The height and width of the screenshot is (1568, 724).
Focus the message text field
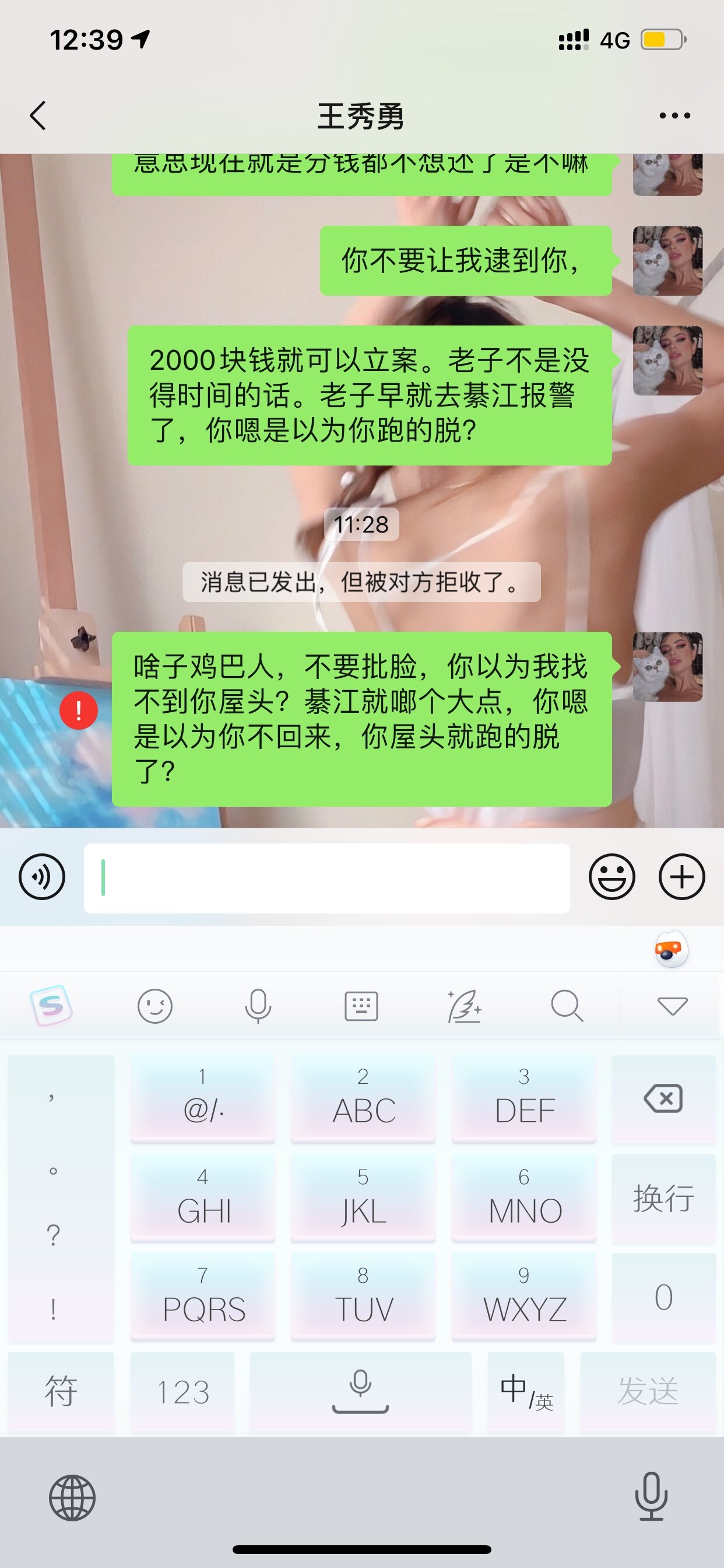pyautogui.click(x=326, y=878)
